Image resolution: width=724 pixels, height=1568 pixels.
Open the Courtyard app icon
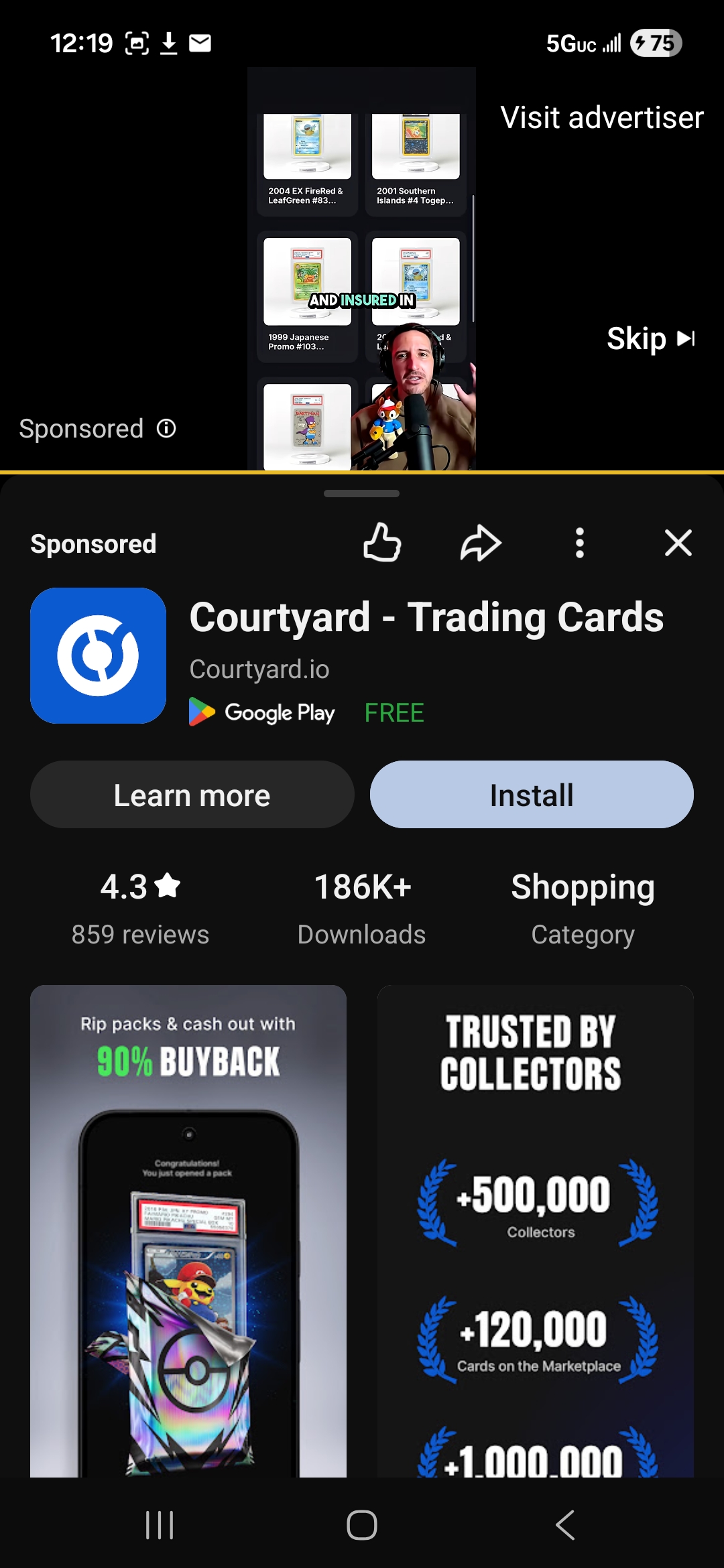tap(98, 655)
